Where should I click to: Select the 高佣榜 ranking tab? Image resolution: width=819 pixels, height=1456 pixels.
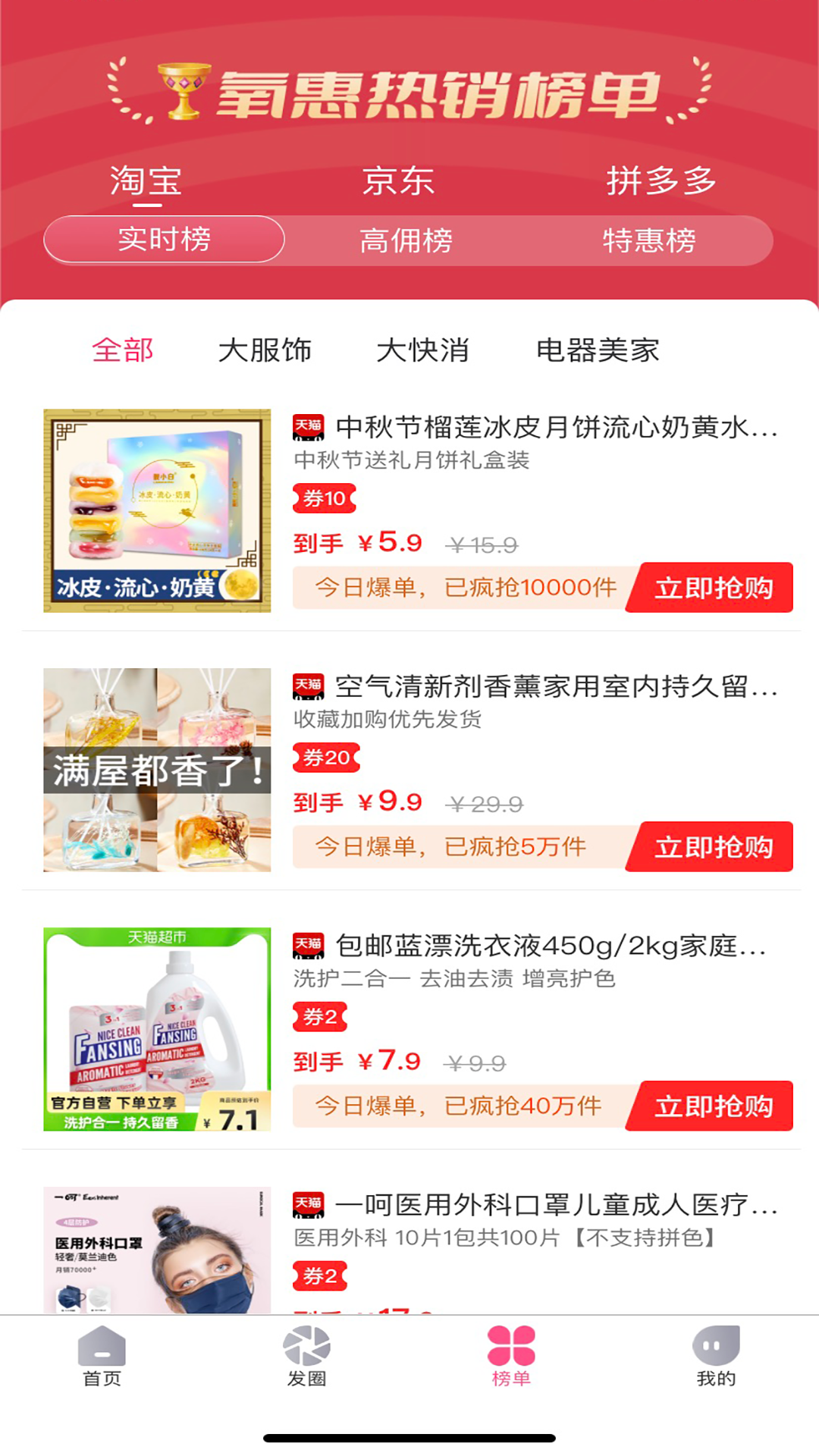tap(407, 240)
